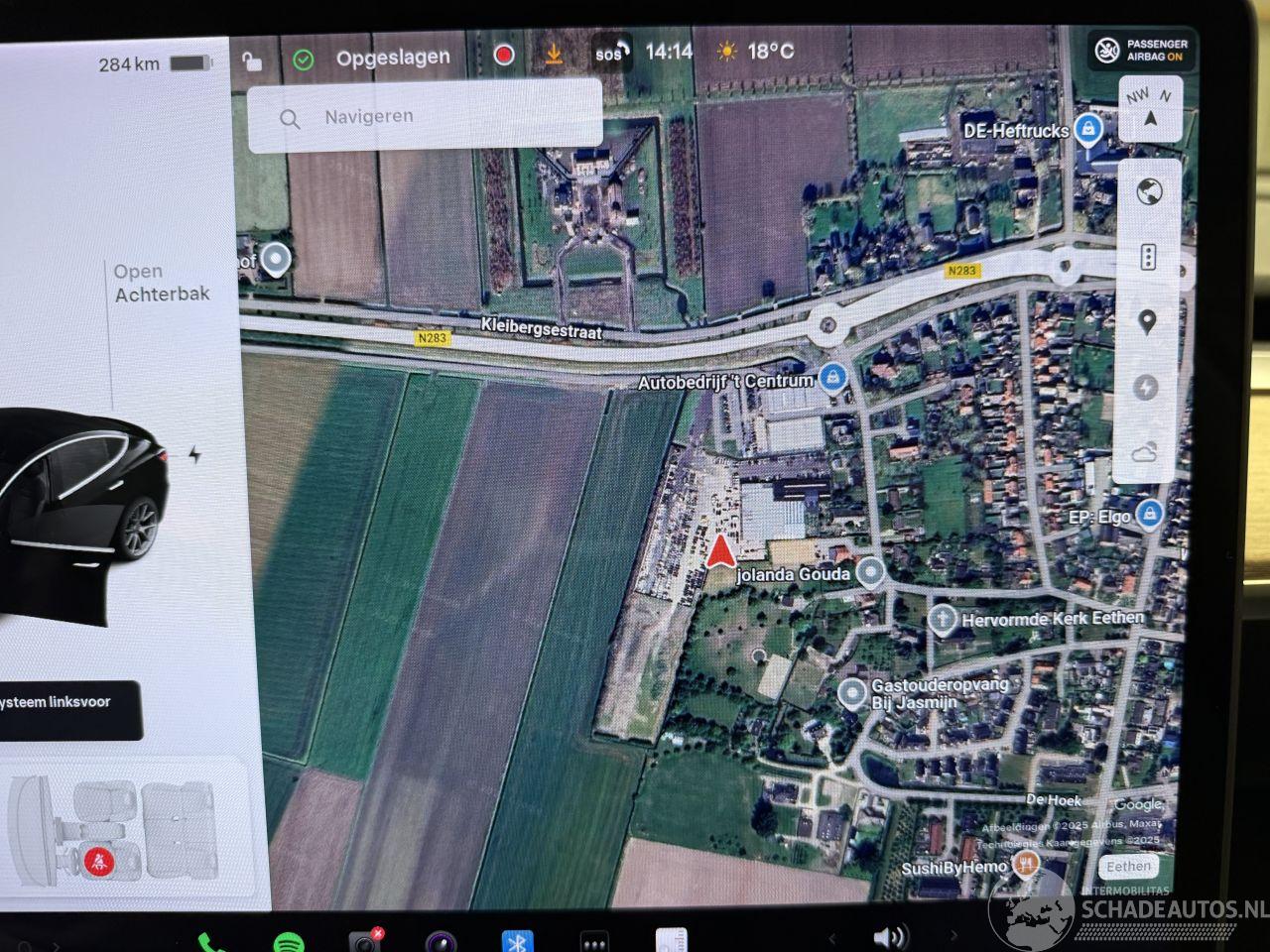Tap the charge port lightning icon
The width and height of the screenshot is (1270, 952).
pos(194,455)
